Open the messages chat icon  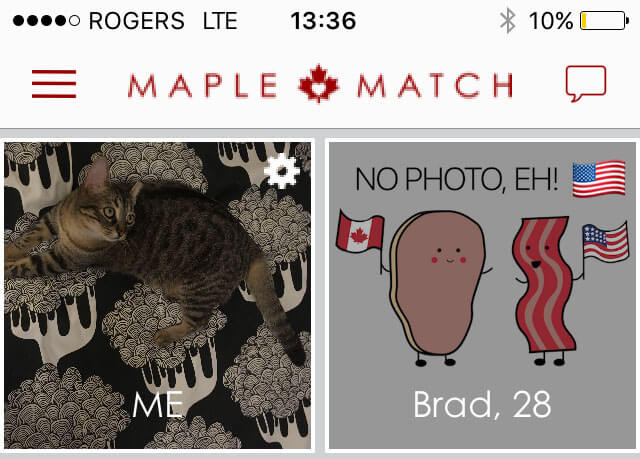click(x=586, y=84)
